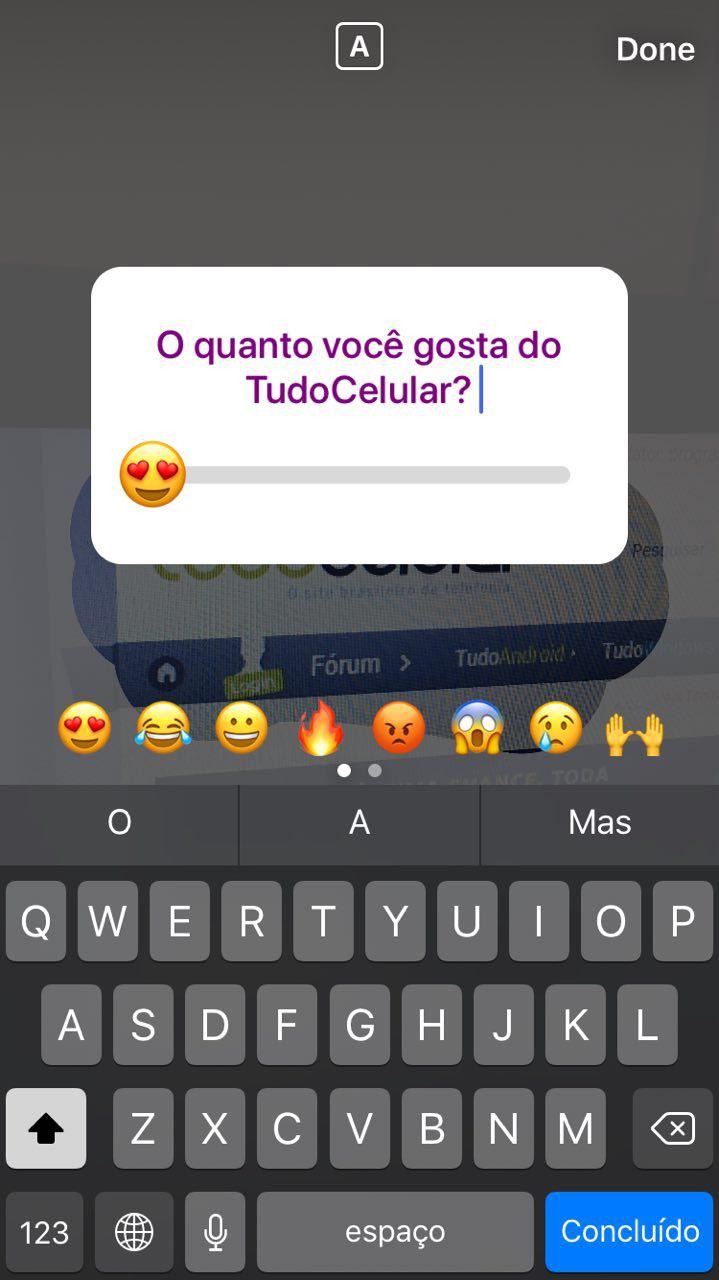Image resolution: width=719 pixels, height=1280 pixels.
Task: Switch keyboard language with globe key
Action: pos(134,1231)
